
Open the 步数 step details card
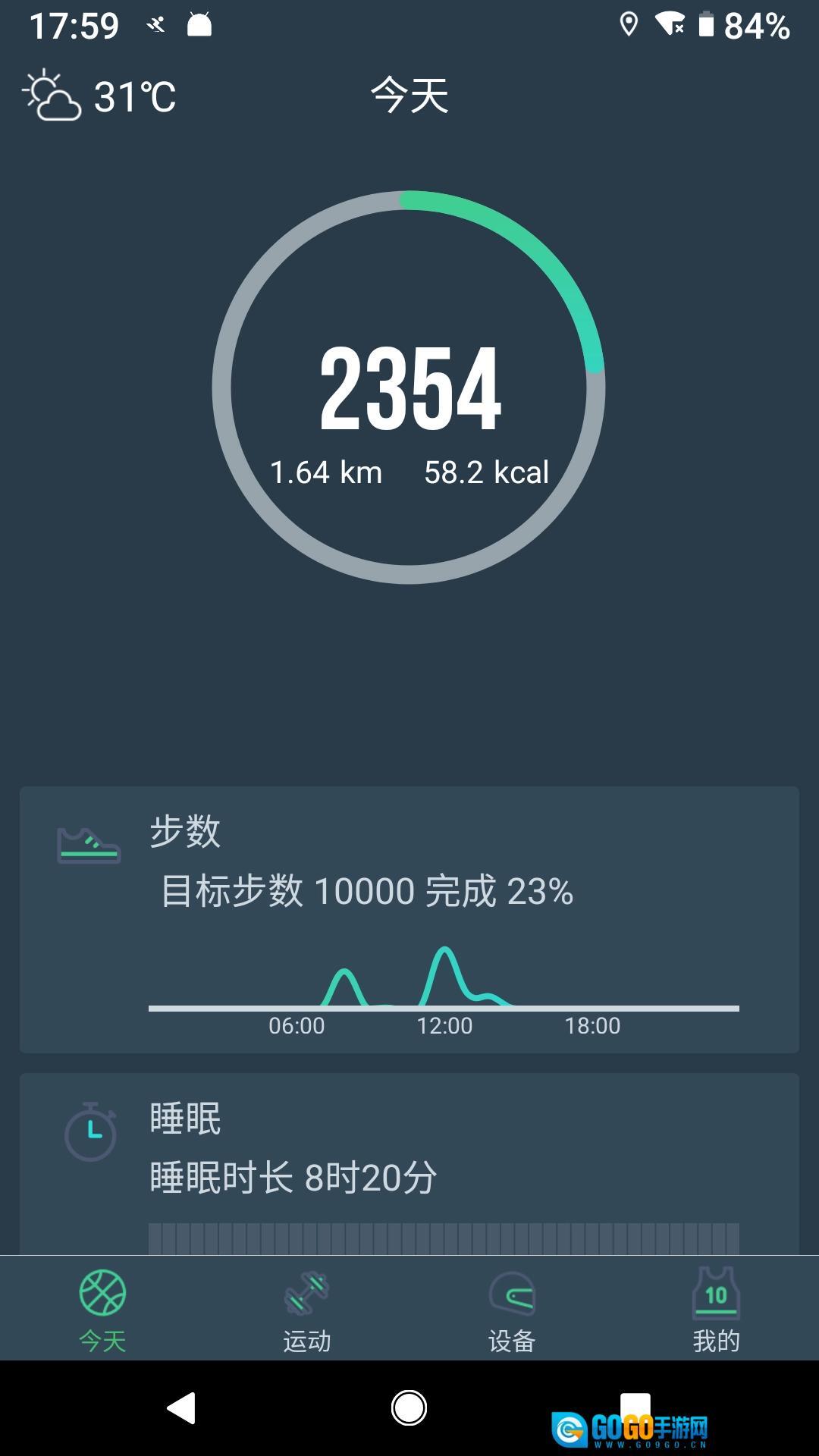(x=409, y=919)
